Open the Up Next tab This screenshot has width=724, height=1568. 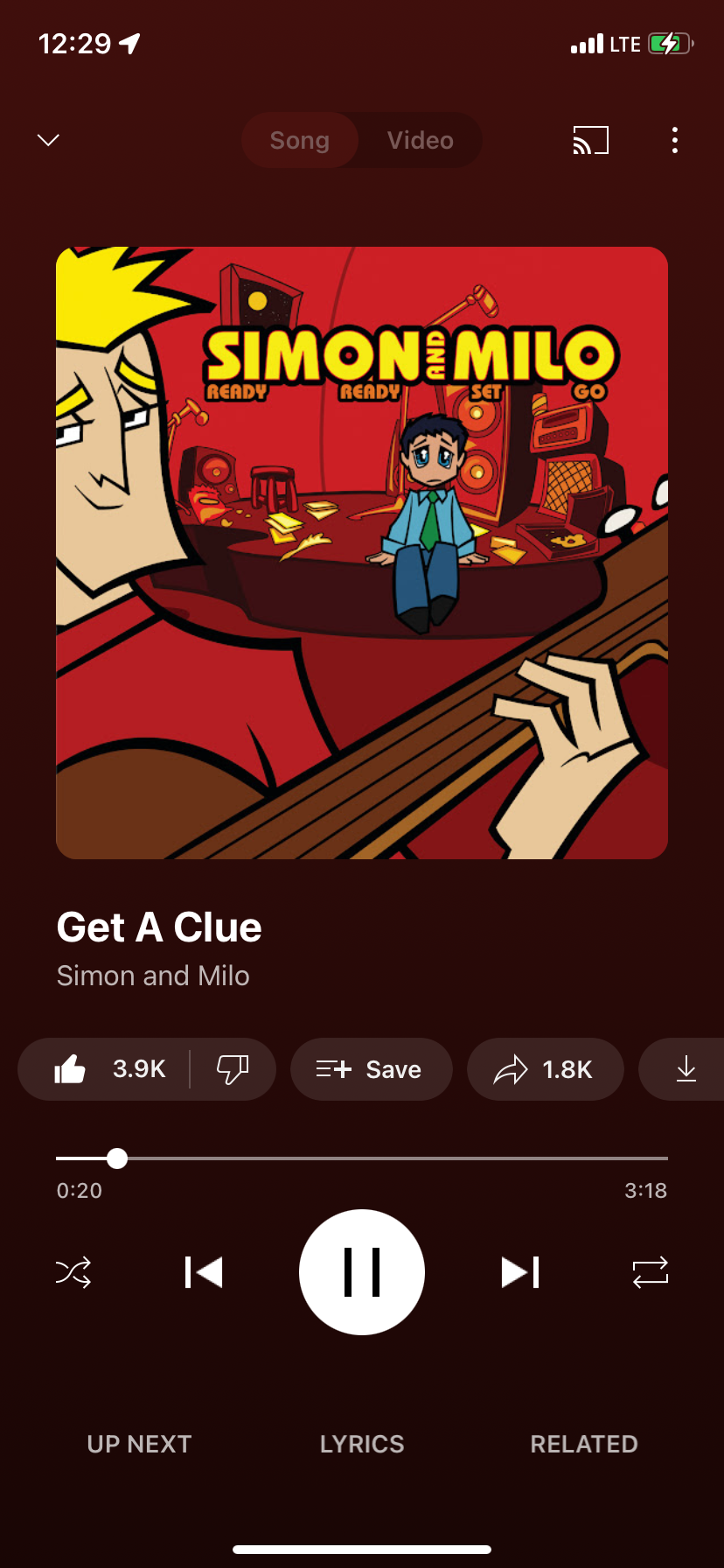point(139,1444)
